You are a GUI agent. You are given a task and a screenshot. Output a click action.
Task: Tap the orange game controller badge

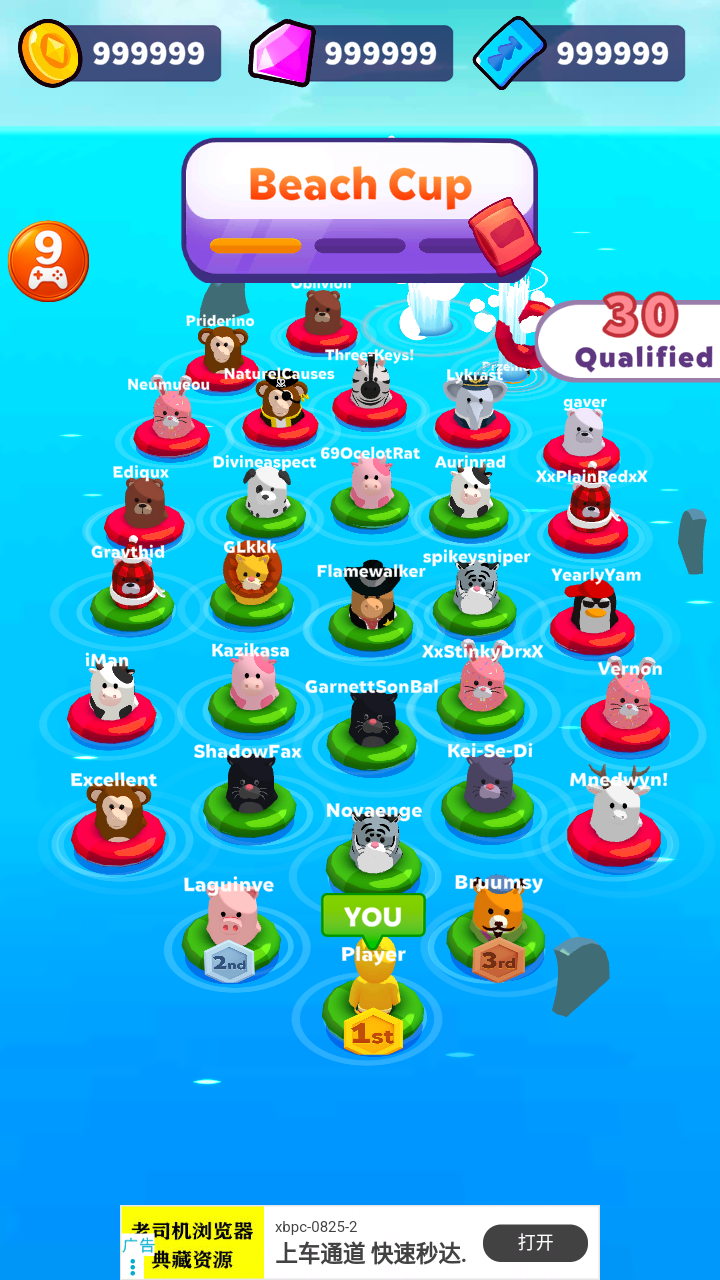(48, 261)
